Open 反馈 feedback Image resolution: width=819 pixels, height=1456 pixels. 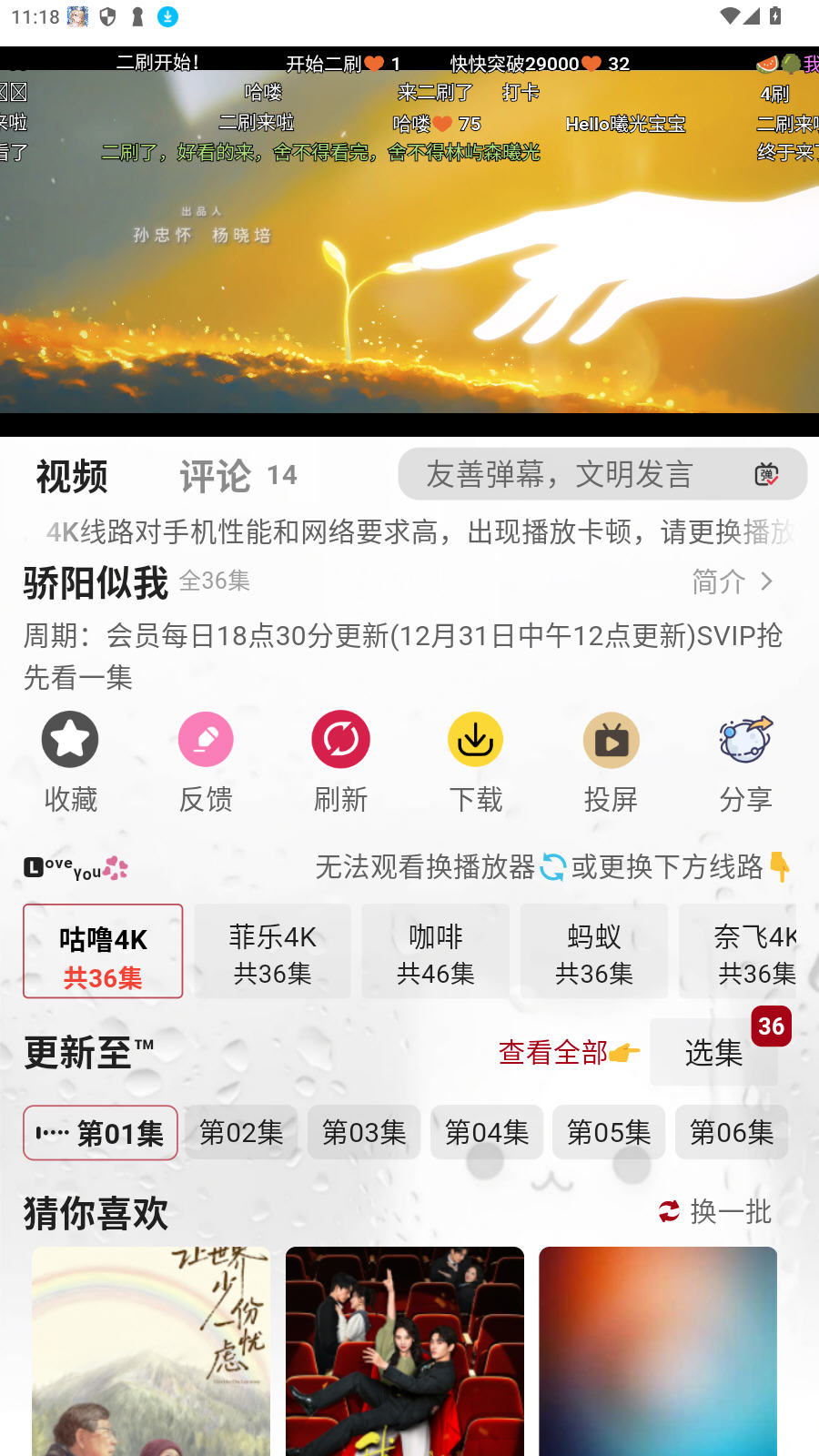pyautogui.click(x=206, y=761)
